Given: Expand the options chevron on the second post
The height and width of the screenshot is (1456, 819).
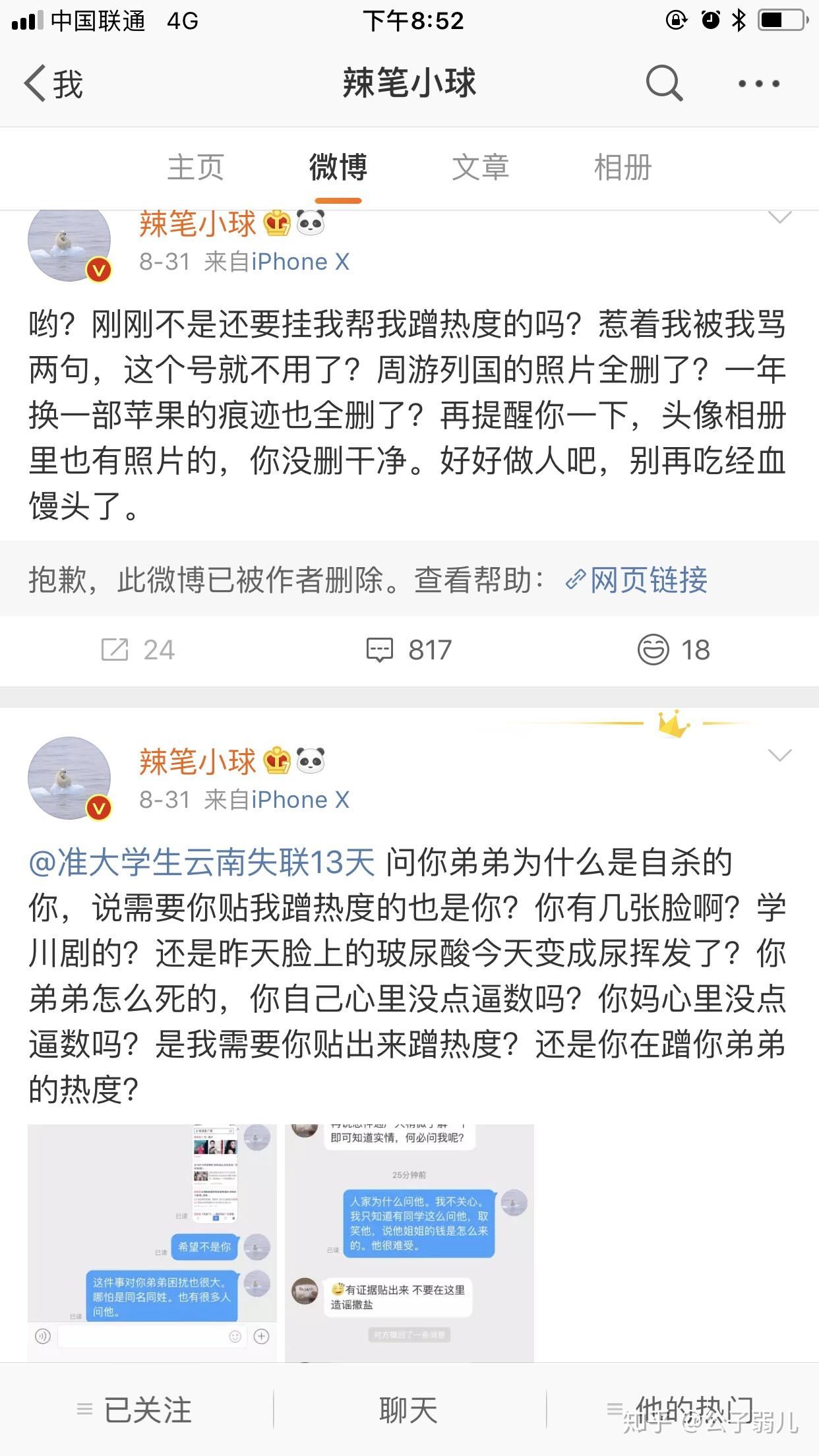Looking at the screenshot, I should [781, 756].
